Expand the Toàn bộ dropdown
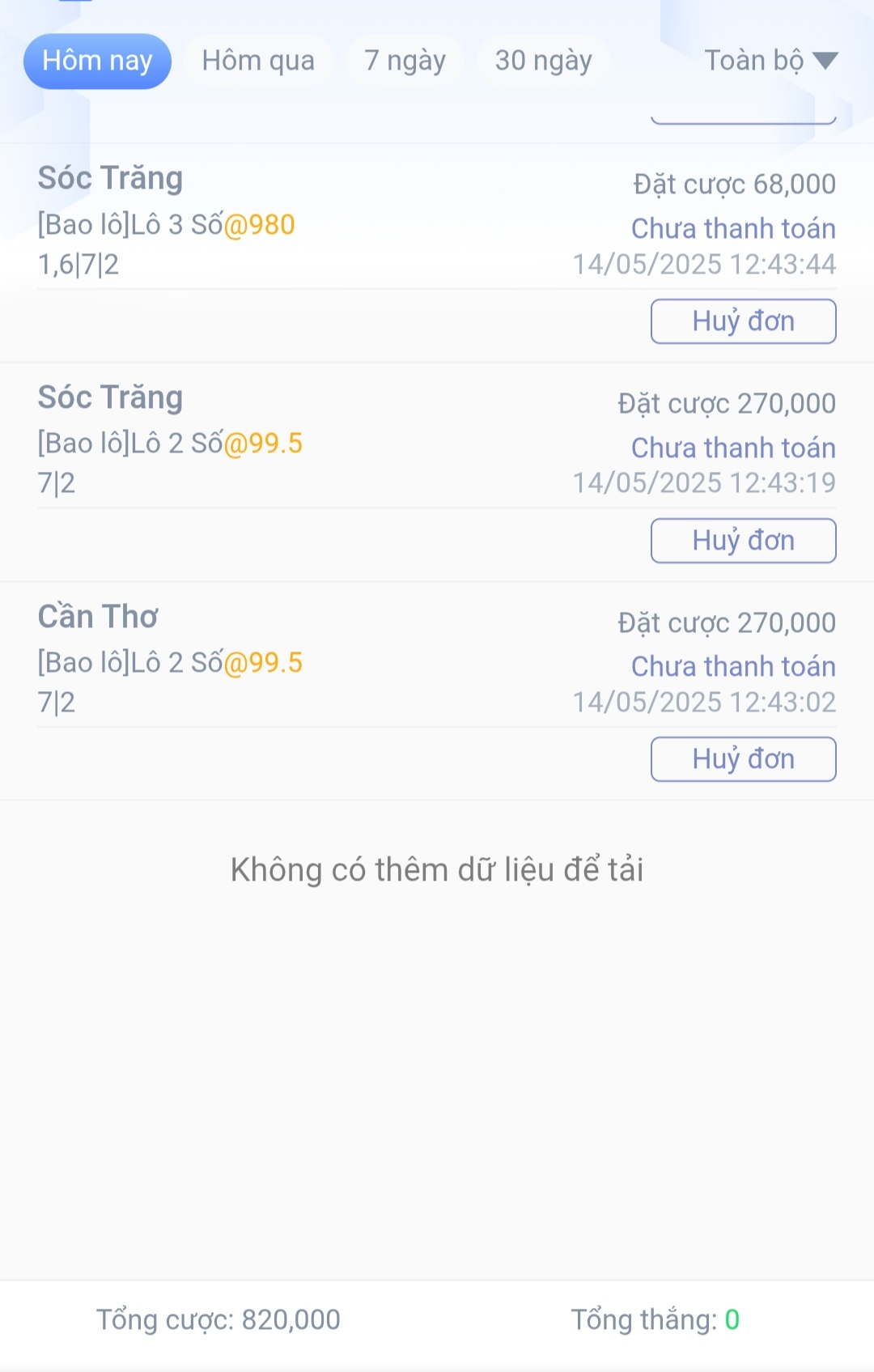The height and width of the screenshot is (1372, 874). [770, 62]
